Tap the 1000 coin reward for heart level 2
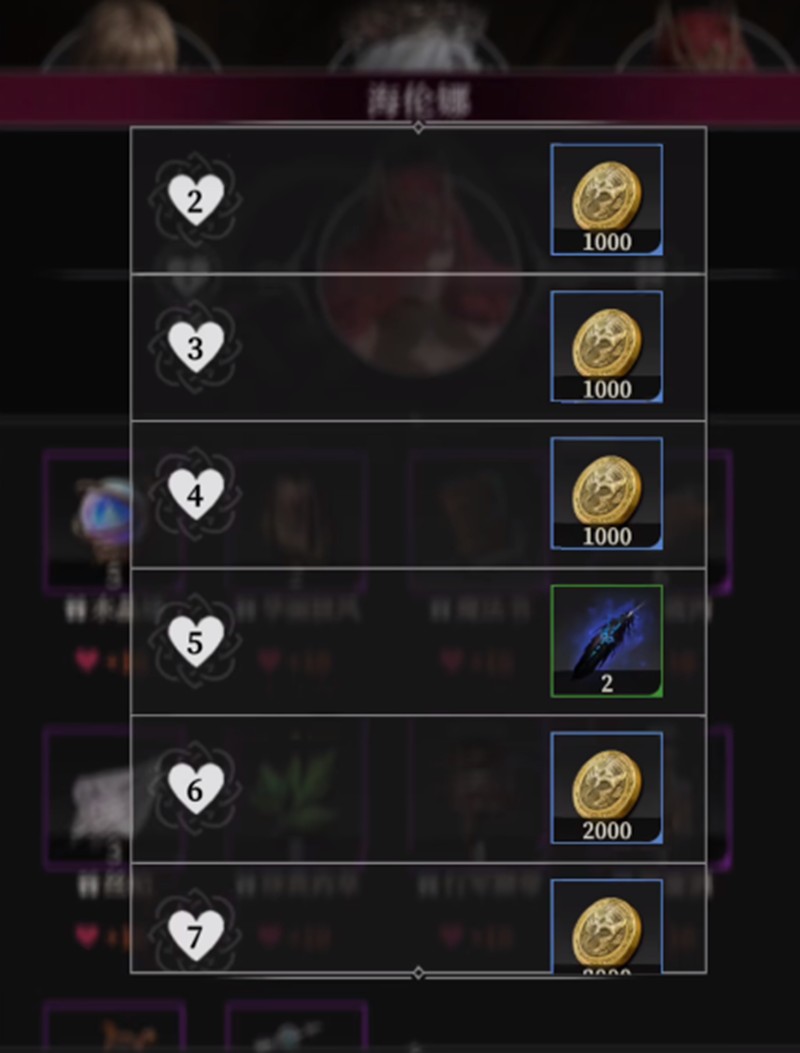The height and width of the screenshot is (1053, 800). click(x=606, y=199)
